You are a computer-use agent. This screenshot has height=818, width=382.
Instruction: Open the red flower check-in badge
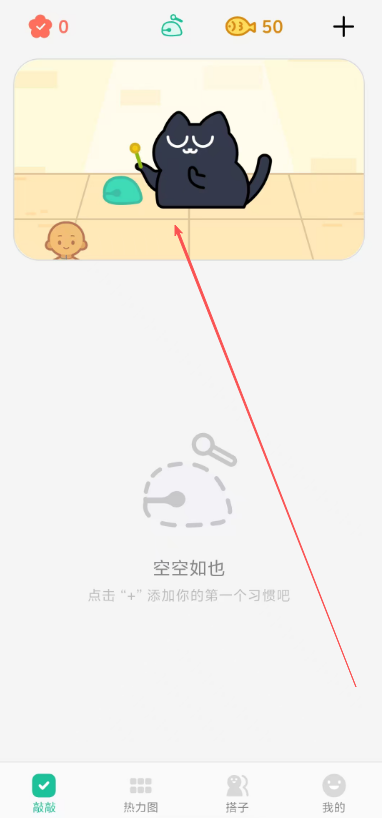pyautogui.click(x=49, y=27)
